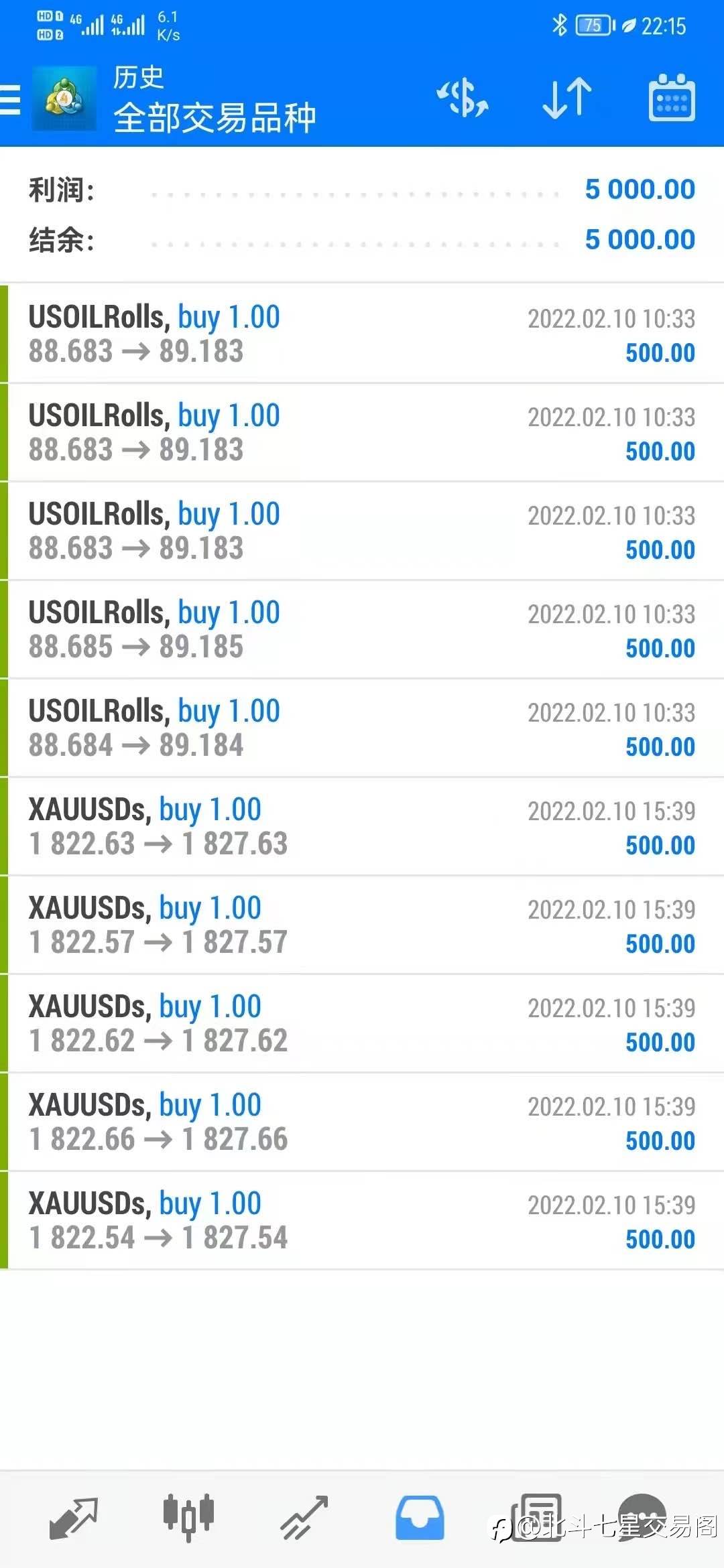Open the calendar date range picker
724x1568 pixels.
(x=672, y=99)
